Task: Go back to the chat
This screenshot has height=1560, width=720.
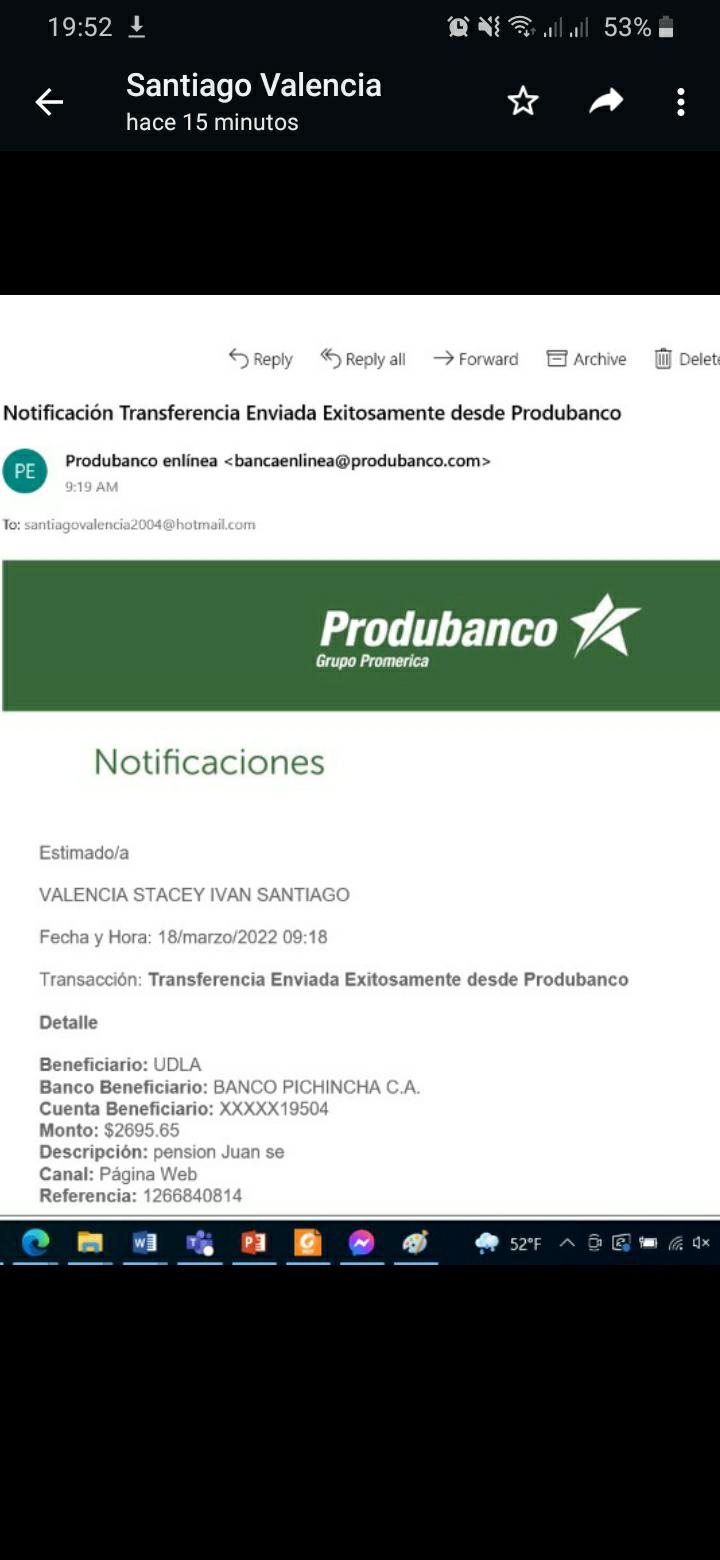Action: [49, 102]
